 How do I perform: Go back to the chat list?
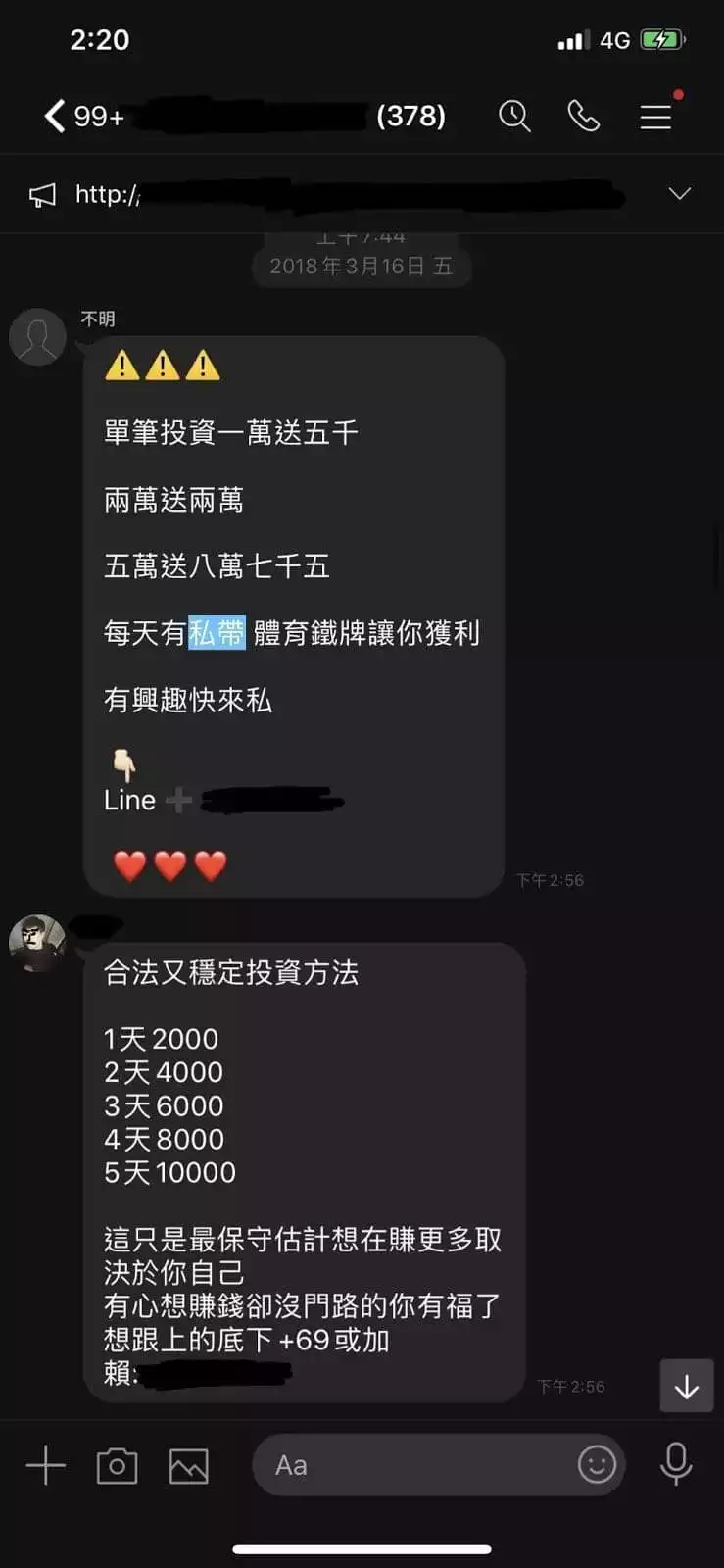[x=56, y=117]
